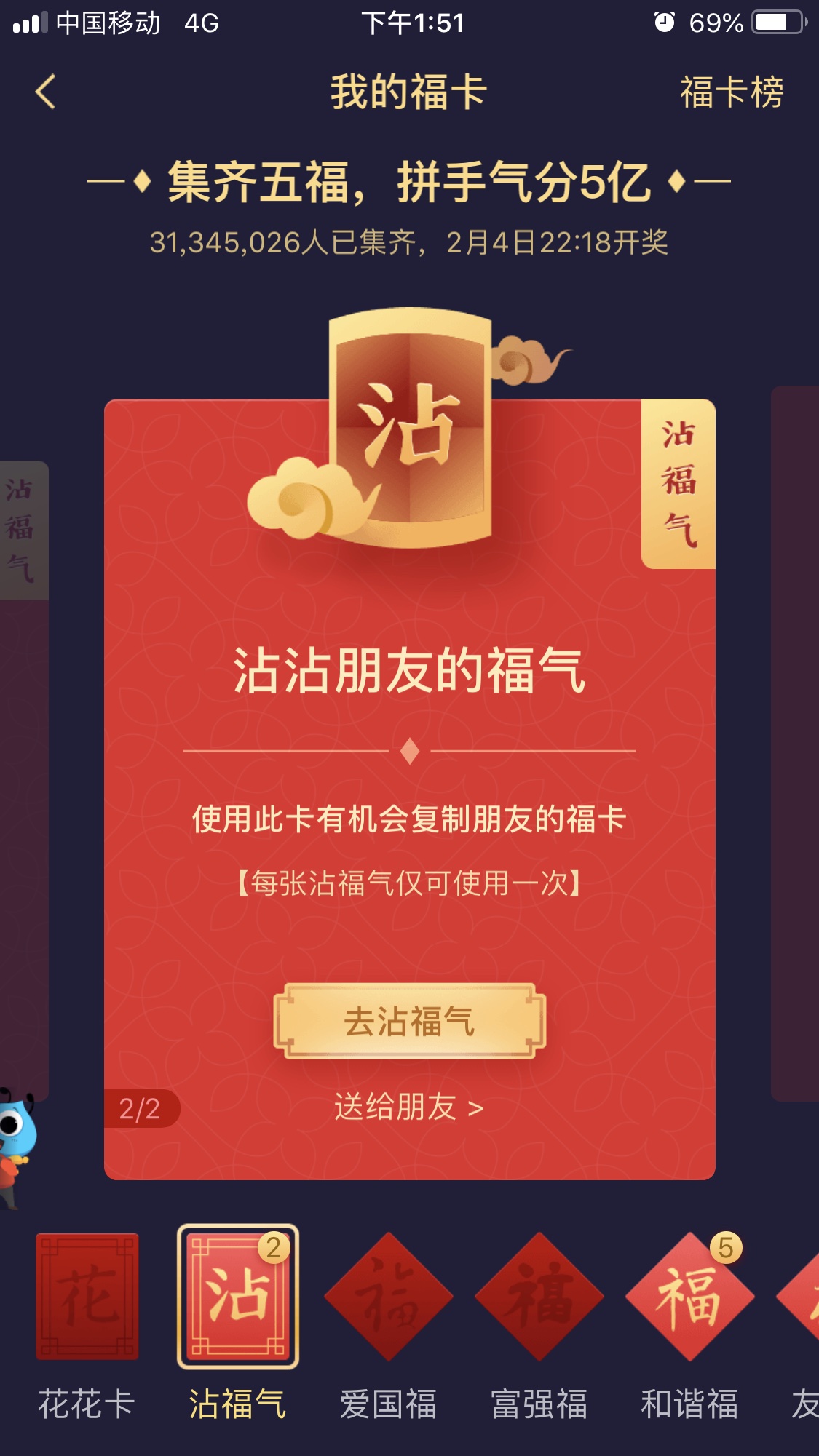Image resolution: width=819 pixels, height=1456 pixels.
Task: Select the 和谐福 card
Action: [689, 1297]
